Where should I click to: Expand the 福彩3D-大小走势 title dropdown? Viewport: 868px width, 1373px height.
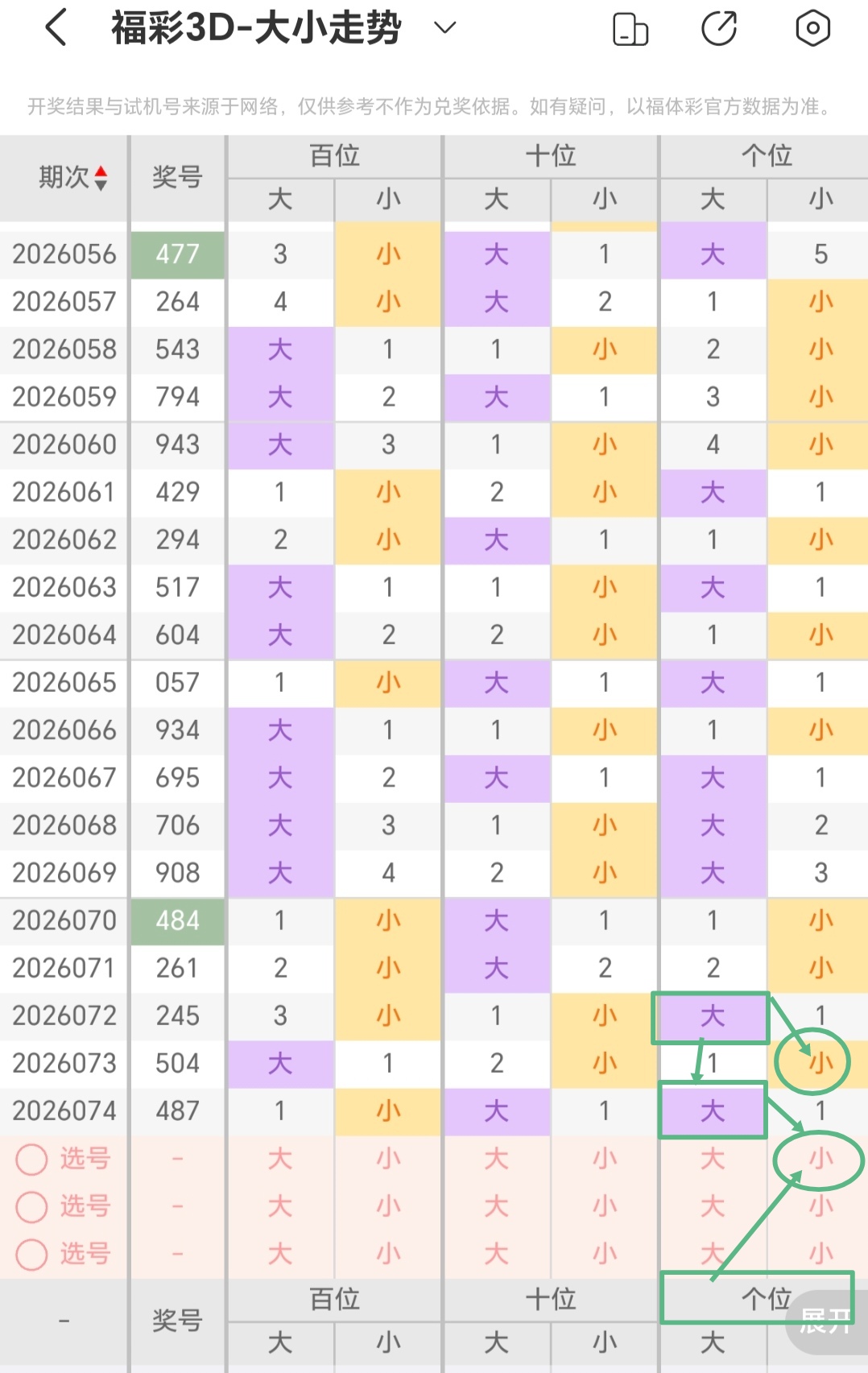pyautogui.click(x=444, y=28)
